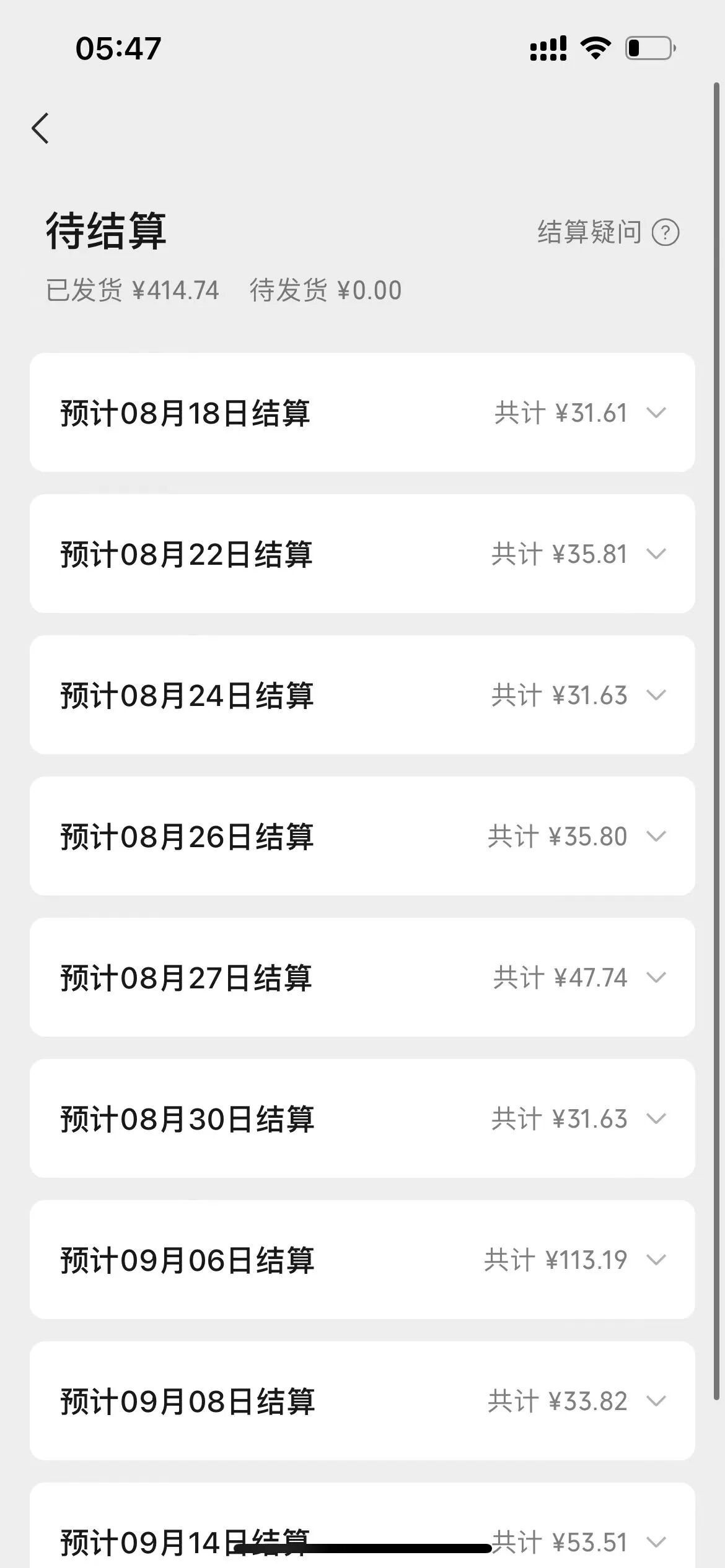Expand the 08月30日 settlement card
This screenshot has height=1568, width=725.
[x=656, y=1118]
